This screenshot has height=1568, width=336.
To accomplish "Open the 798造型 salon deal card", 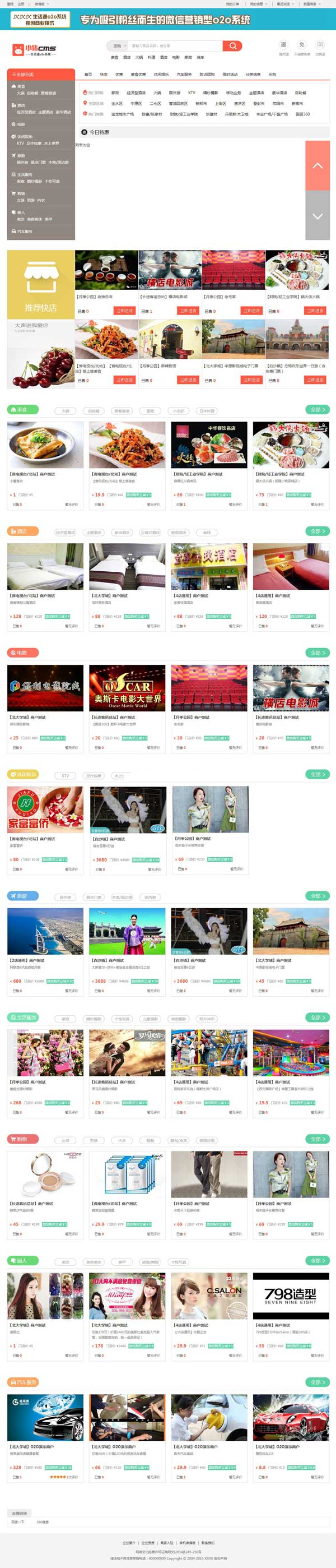I will point(291,1296).
